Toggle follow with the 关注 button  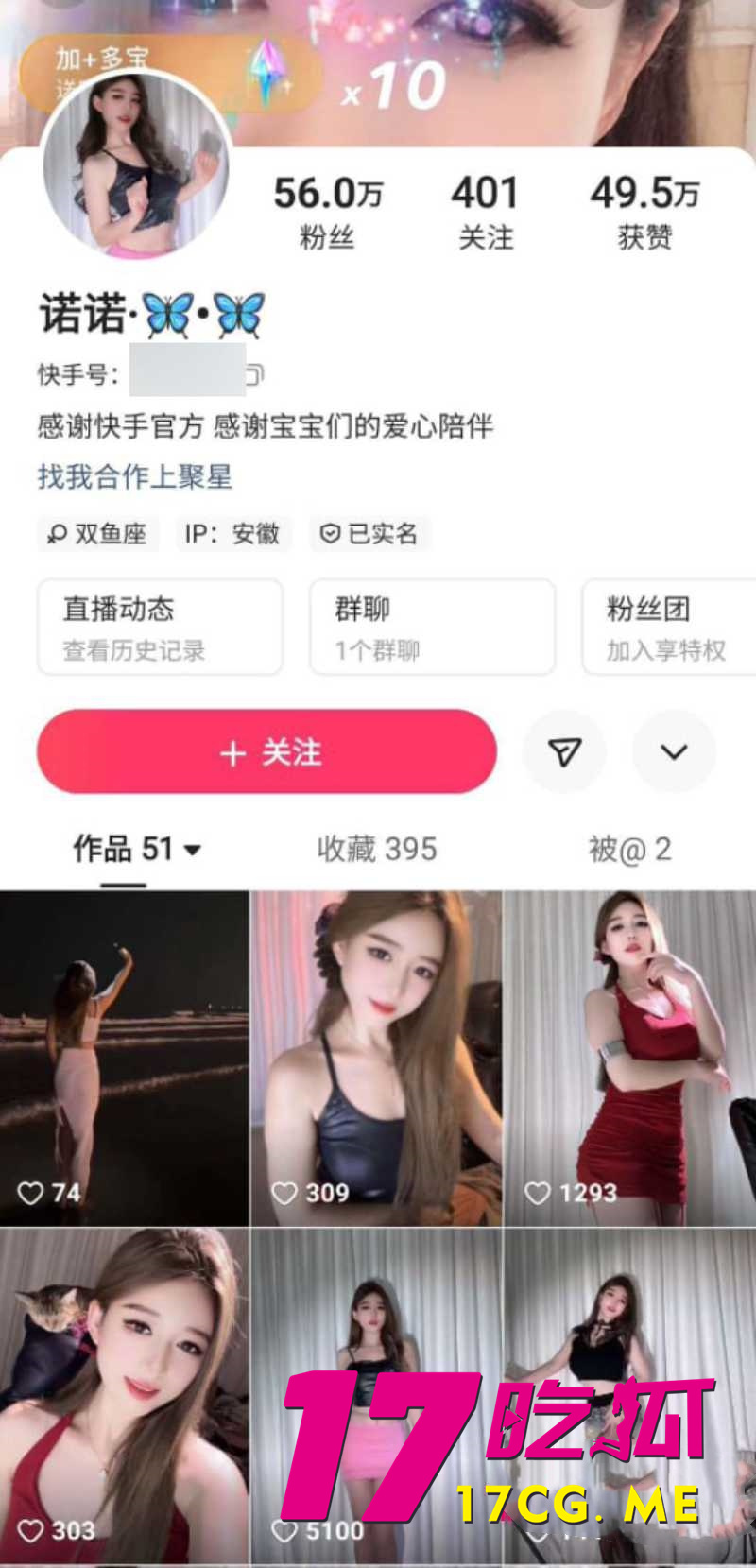(x=265, y=751)
